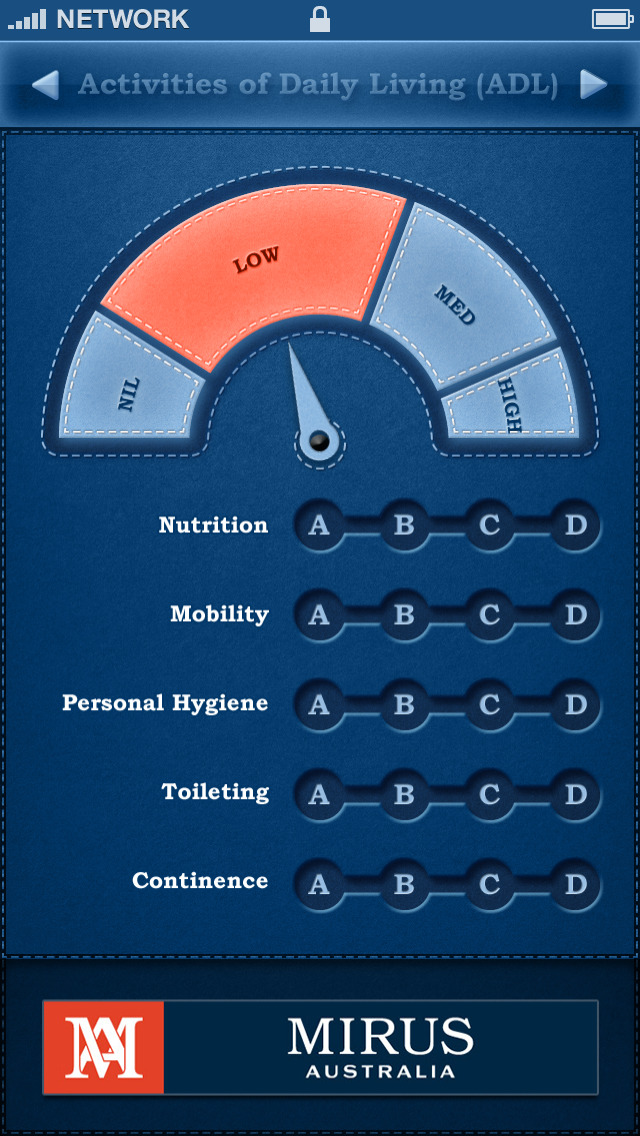Choose D for Mobility
The height and width of the screenshot is (1136, 640).
click(x=575, y=615)
